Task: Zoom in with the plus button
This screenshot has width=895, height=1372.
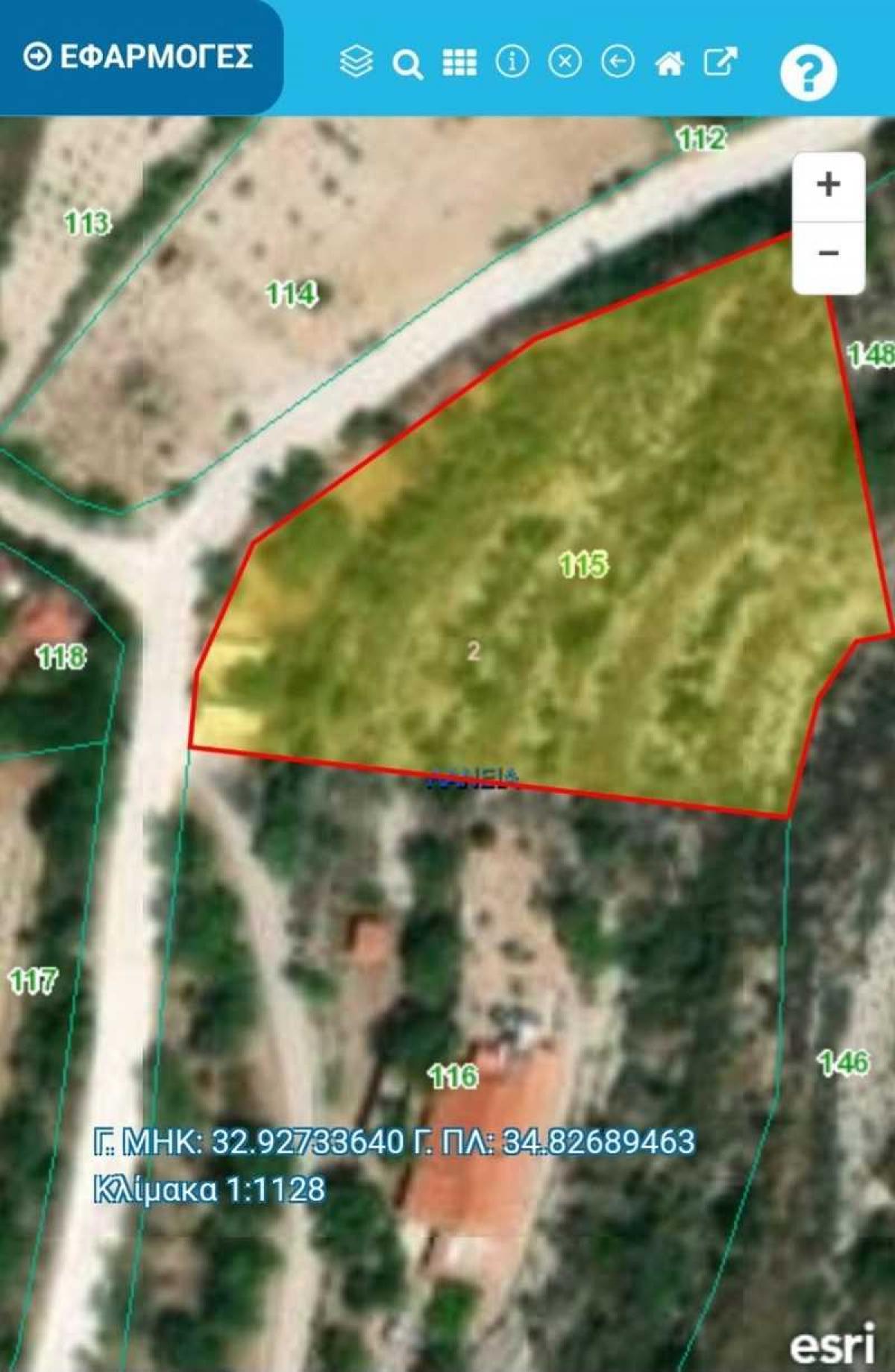Action: pos(829,184)
